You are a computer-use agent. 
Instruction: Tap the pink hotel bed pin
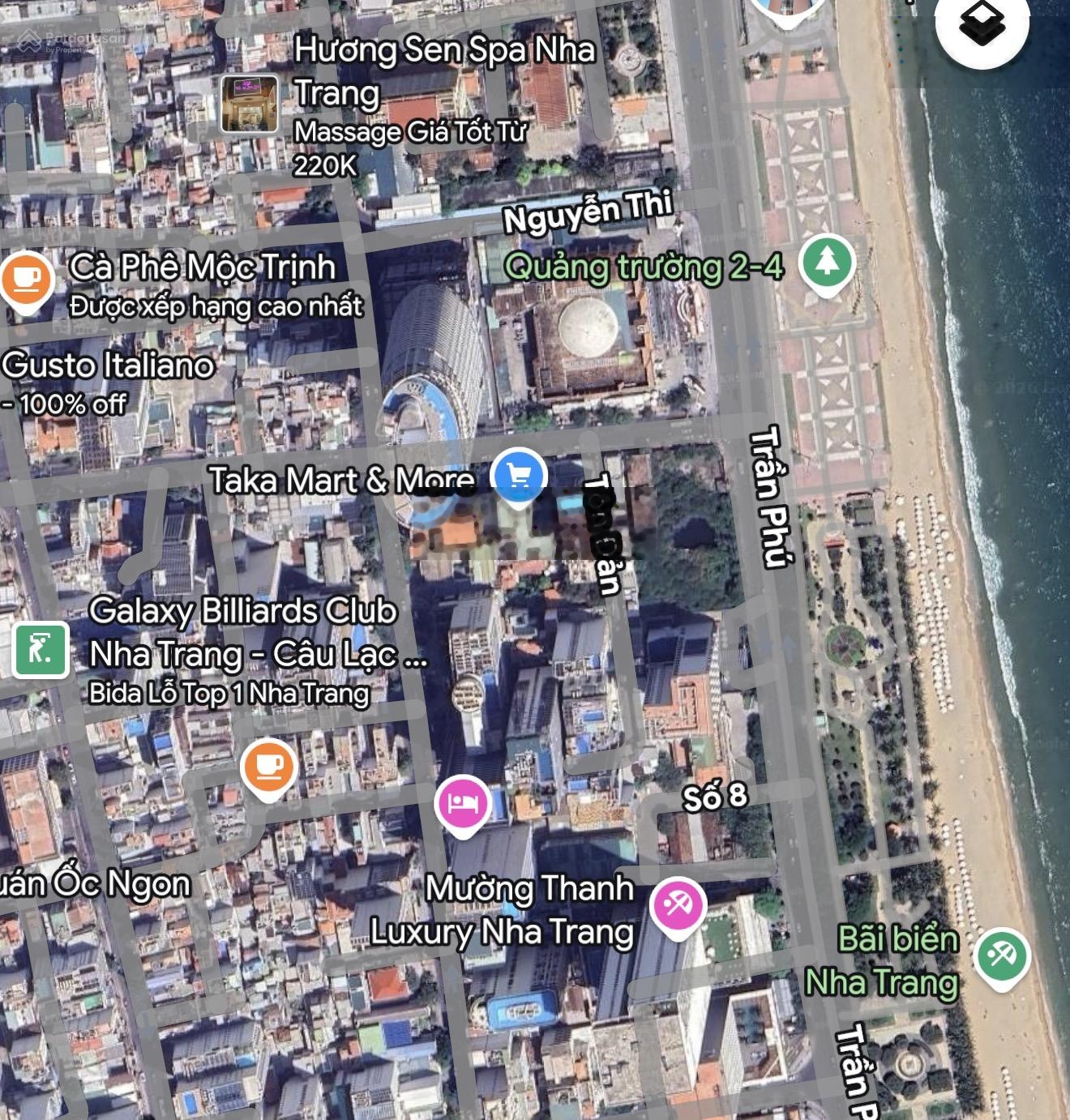461,803
